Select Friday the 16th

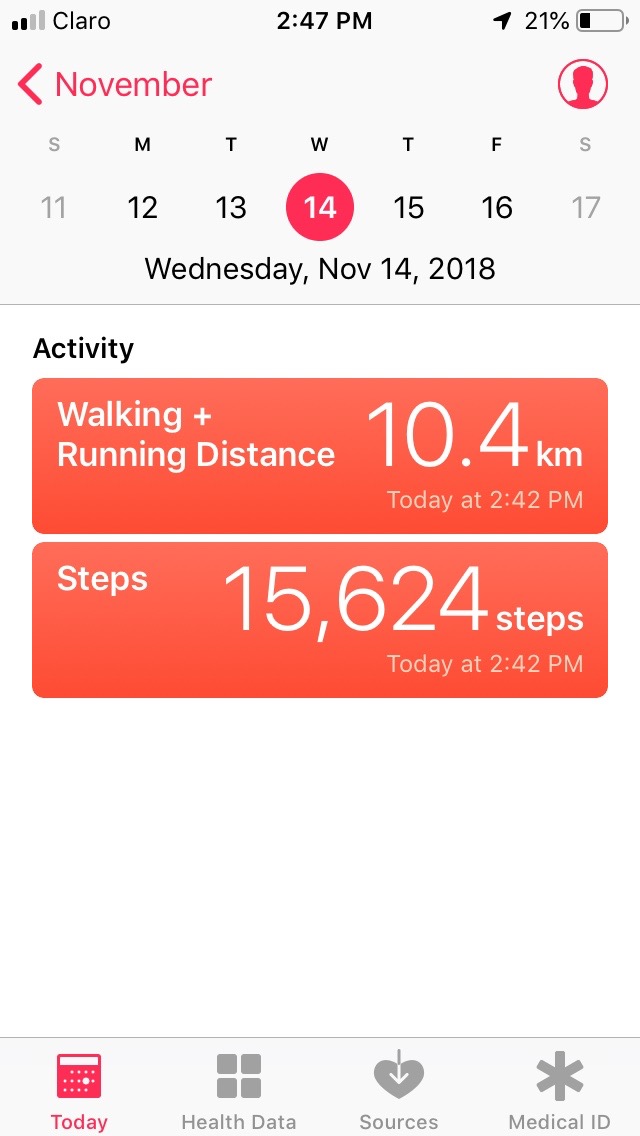click(497, 208)
